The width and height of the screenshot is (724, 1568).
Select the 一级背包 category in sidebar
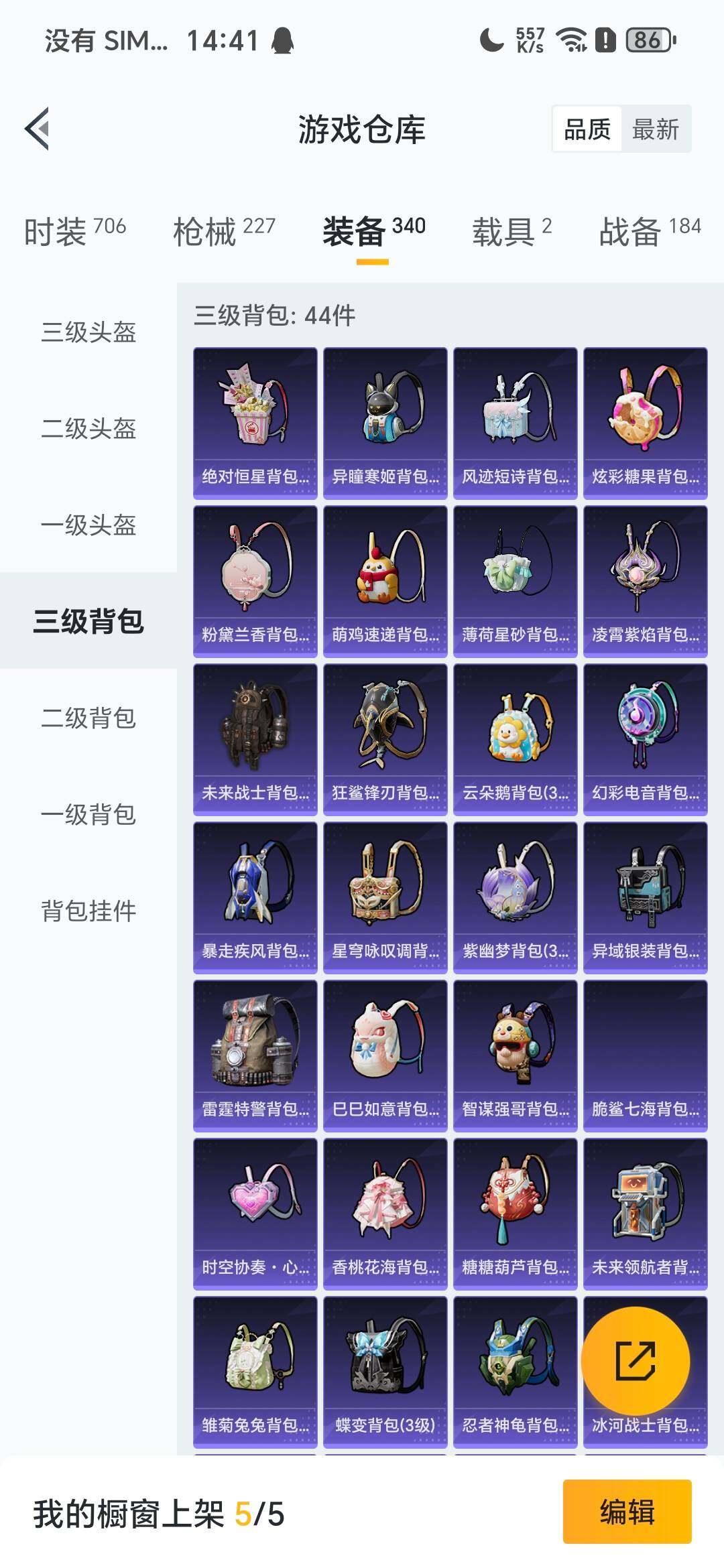coord(87,814)
